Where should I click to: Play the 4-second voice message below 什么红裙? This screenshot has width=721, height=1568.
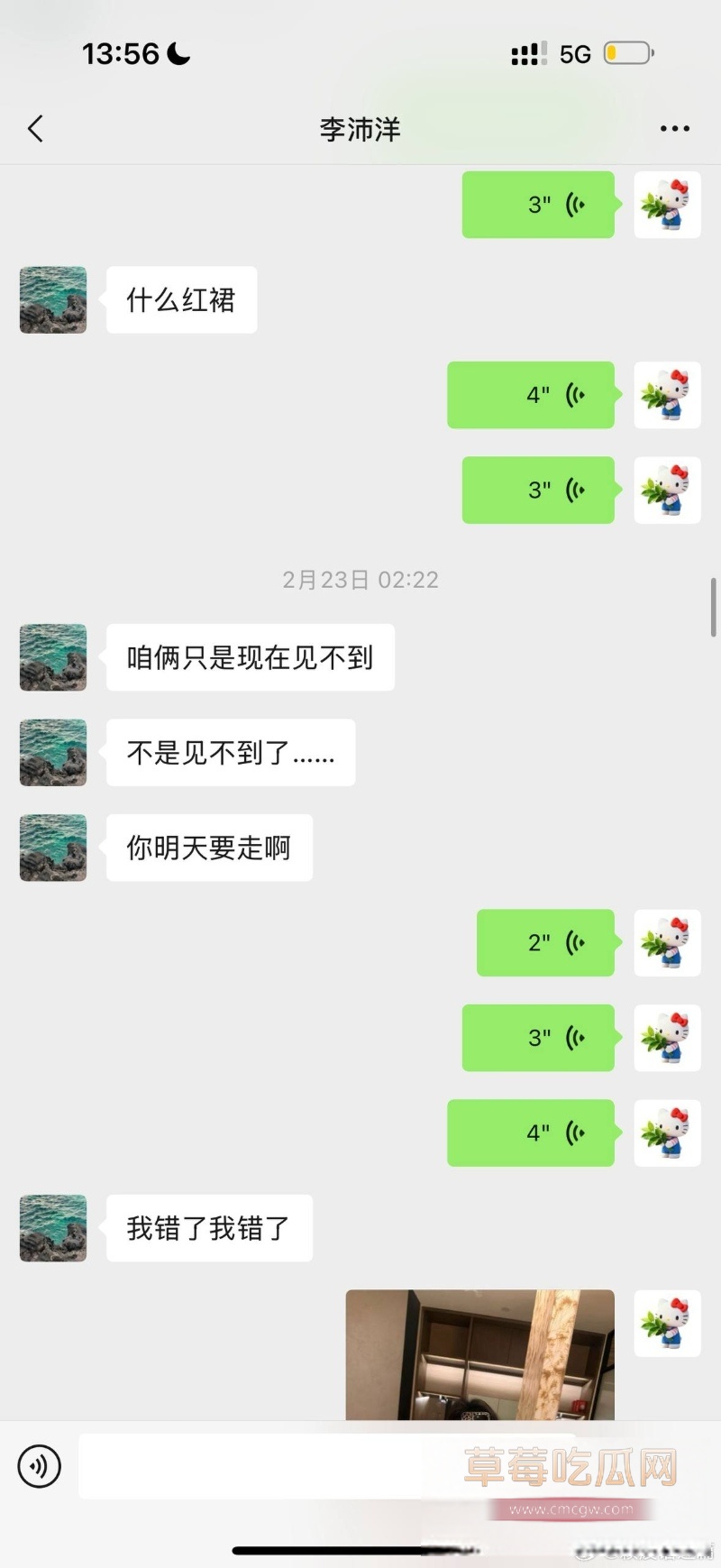[531, 394]
